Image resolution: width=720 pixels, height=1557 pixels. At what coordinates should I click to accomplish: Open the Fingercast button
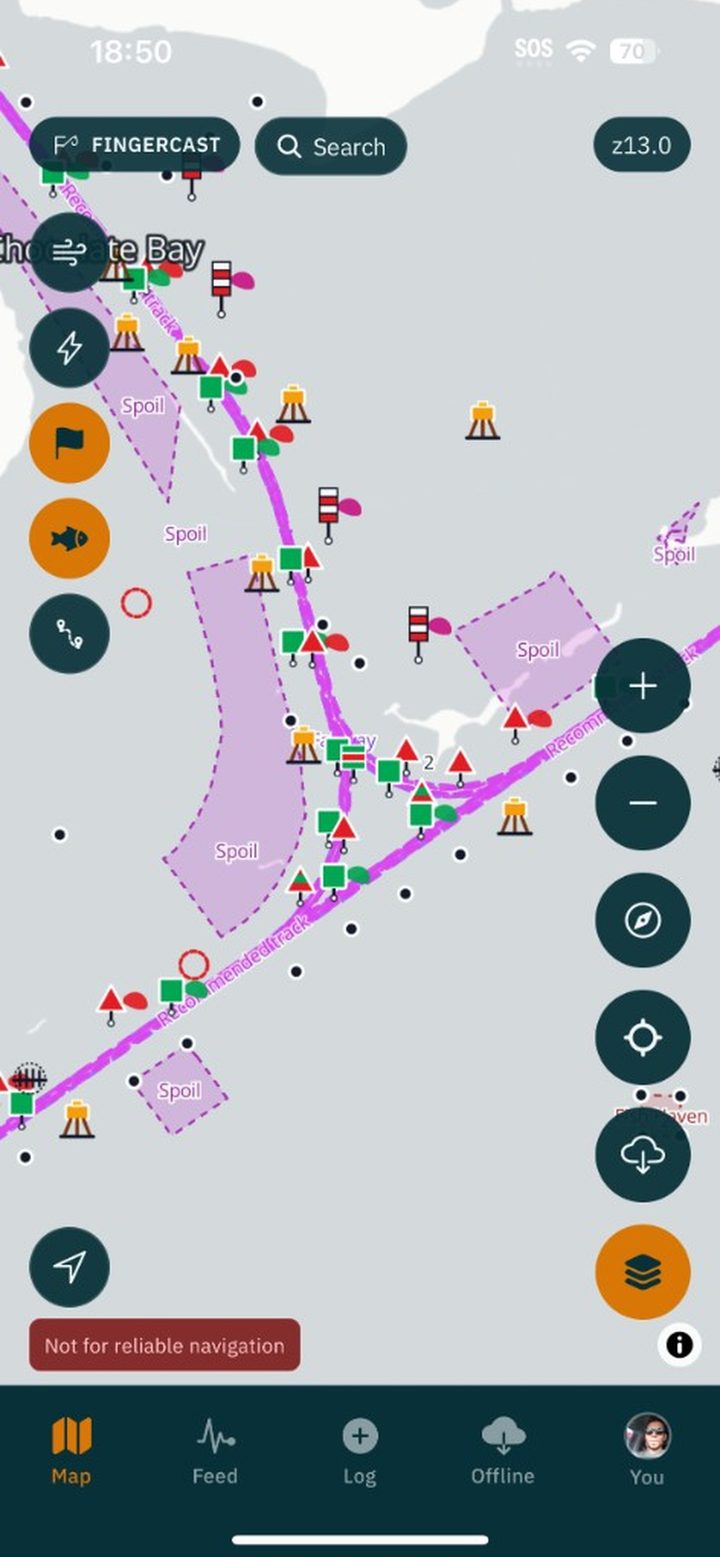pyautogui.click(x=135, y=145)
